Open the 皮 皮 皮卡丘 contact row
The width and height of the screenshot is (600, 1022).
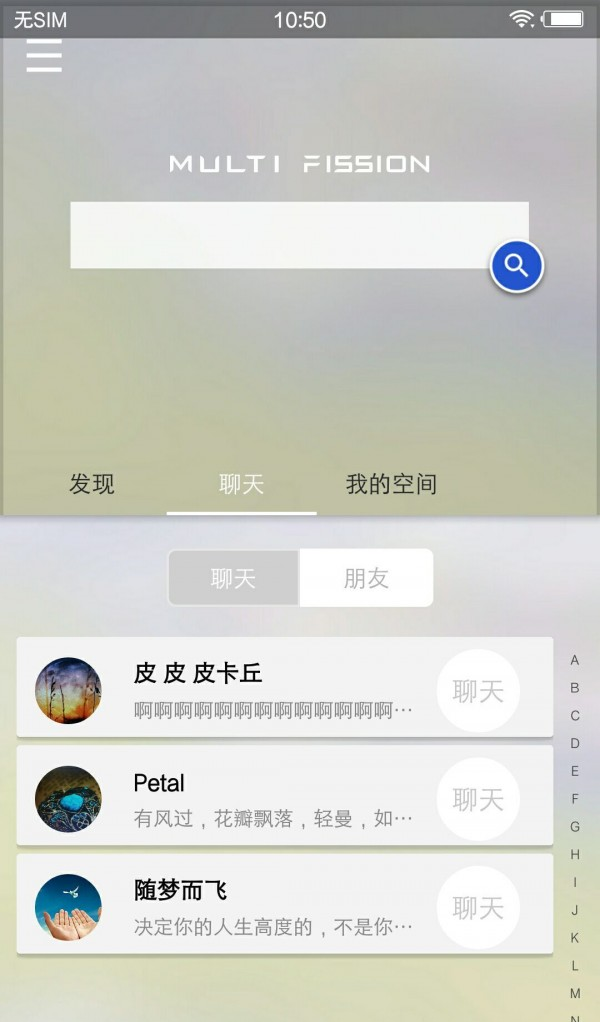pyautogui.click(x=285, y=687)
